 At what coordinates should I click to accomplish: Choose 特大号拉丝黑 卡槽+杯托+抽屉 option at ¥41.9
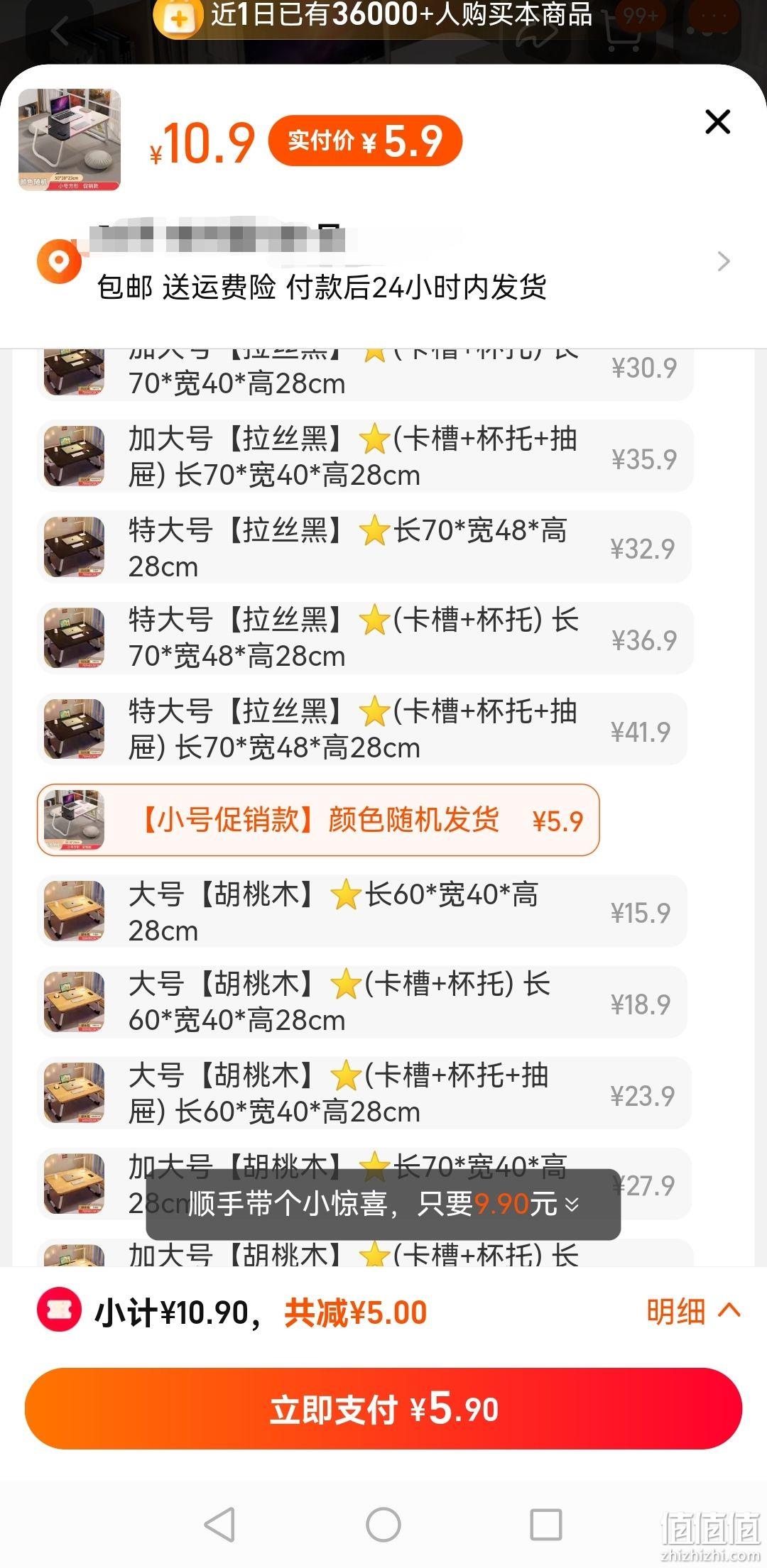pos(362,729)
